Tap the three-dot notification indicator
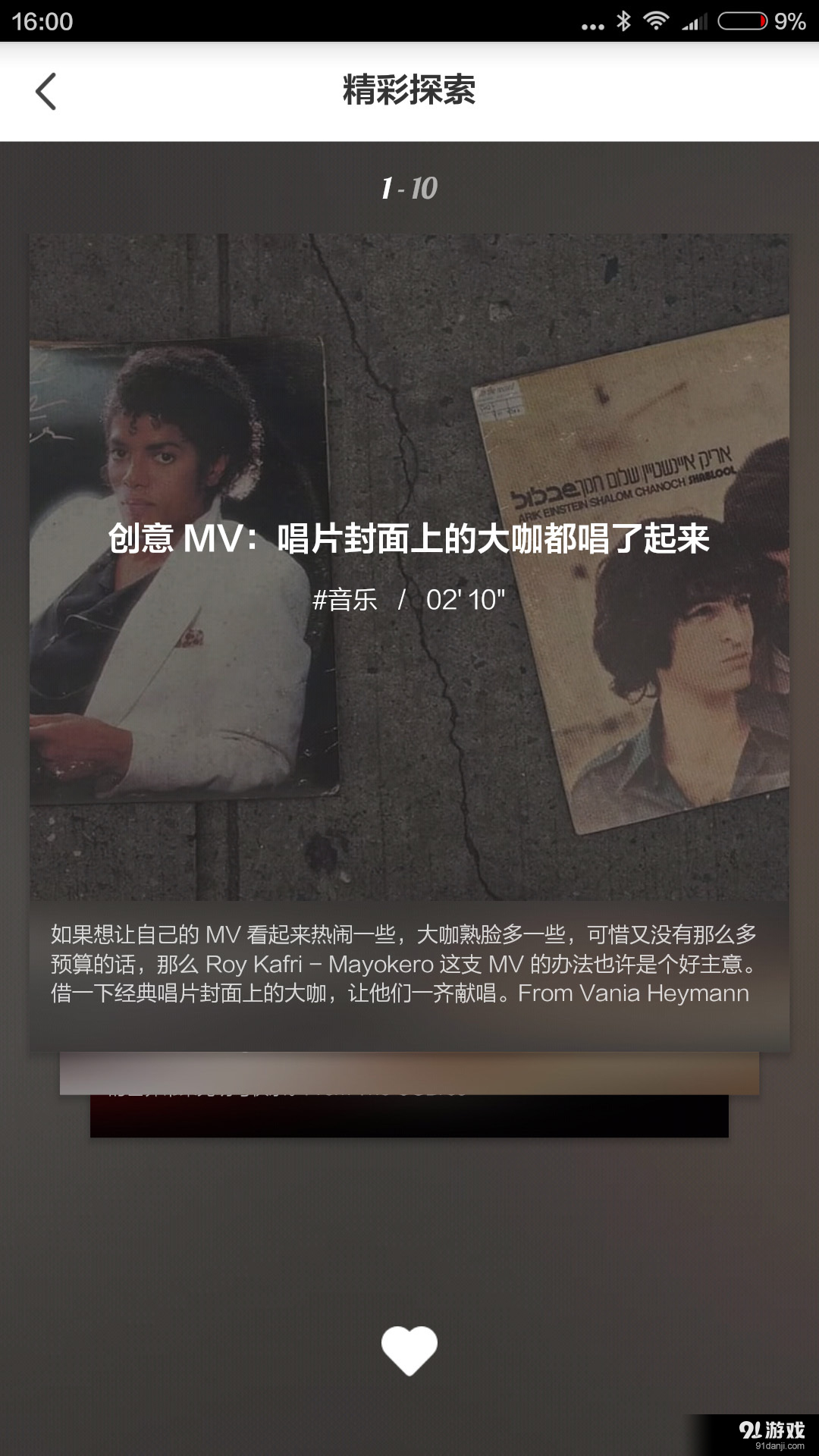819x1456 pixels. click(x=591, y=23)
